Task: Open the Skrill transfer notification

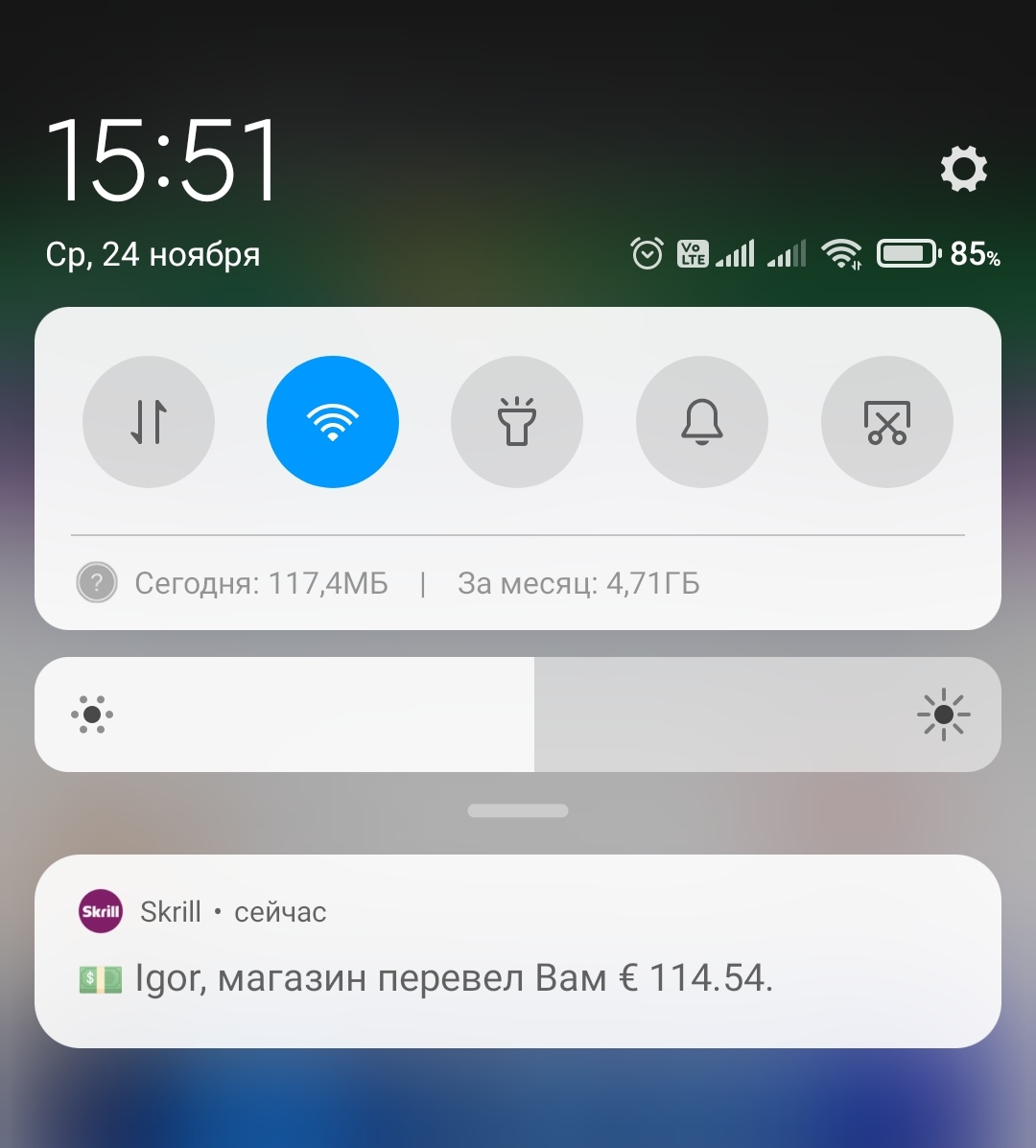Action: pyautogui.click(x=518, y=951)
